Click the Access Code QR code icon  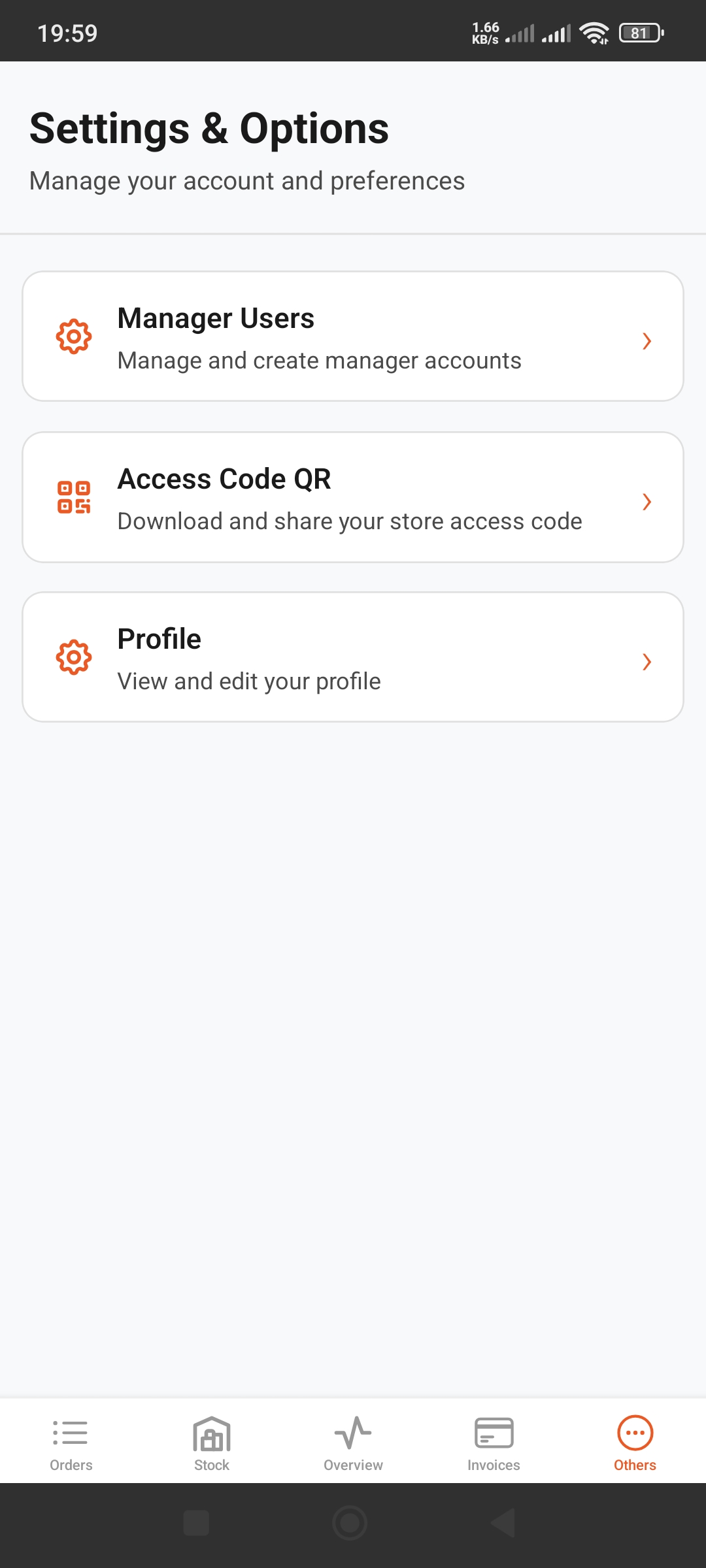(74, 498)
